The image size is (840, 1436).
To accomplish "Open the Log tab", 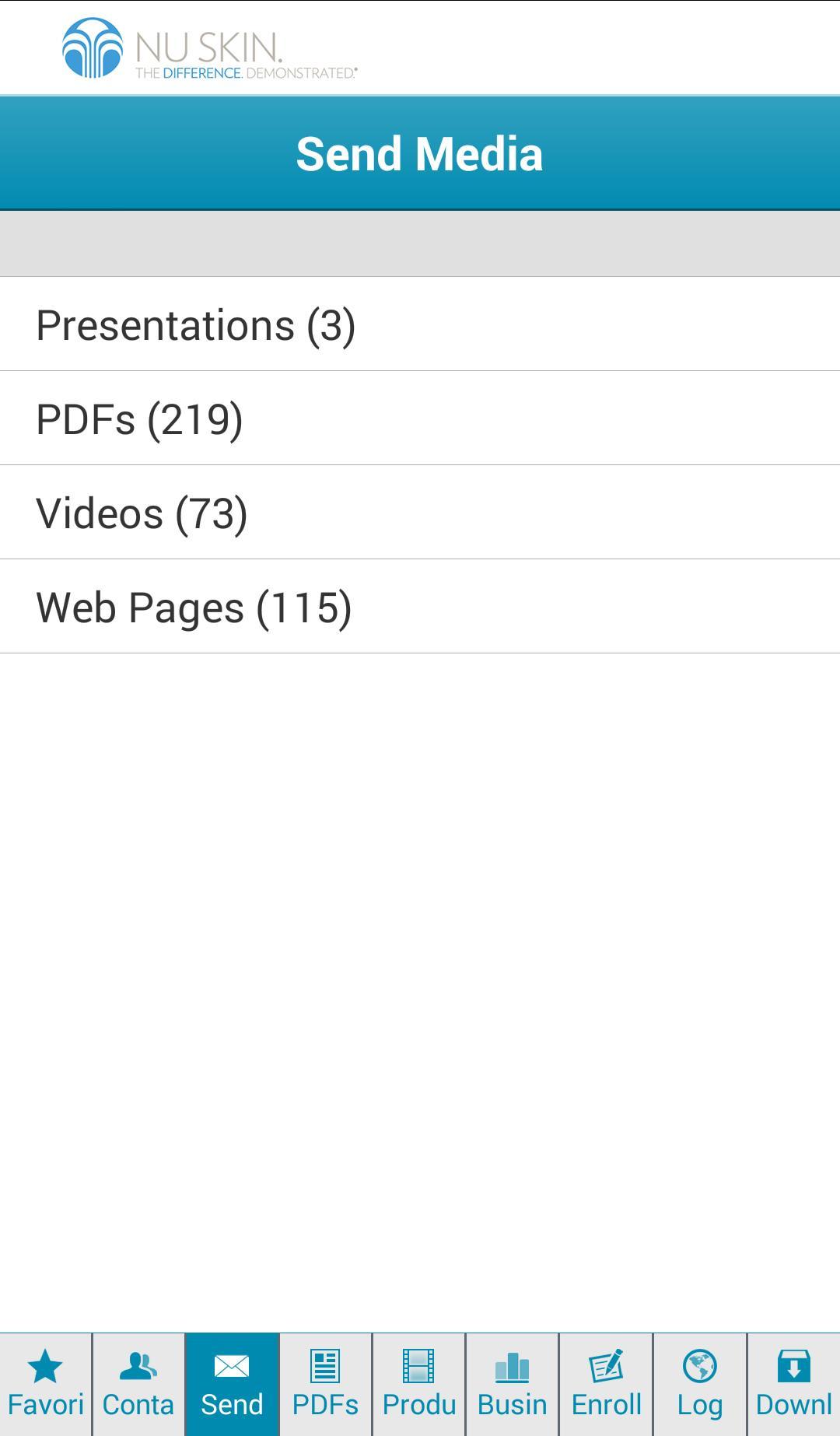I will [x=699, y=1385].
